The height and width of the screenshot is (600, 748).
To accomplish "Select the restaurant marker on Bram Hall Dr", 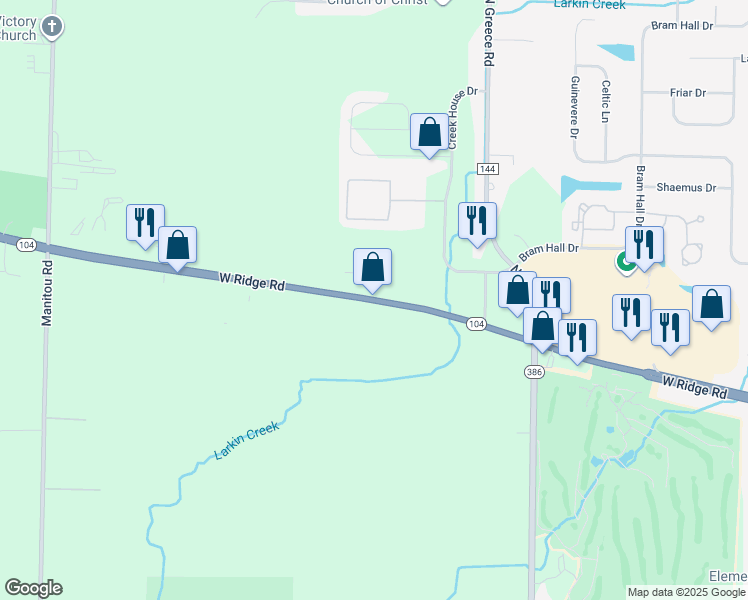I will 644,245.
